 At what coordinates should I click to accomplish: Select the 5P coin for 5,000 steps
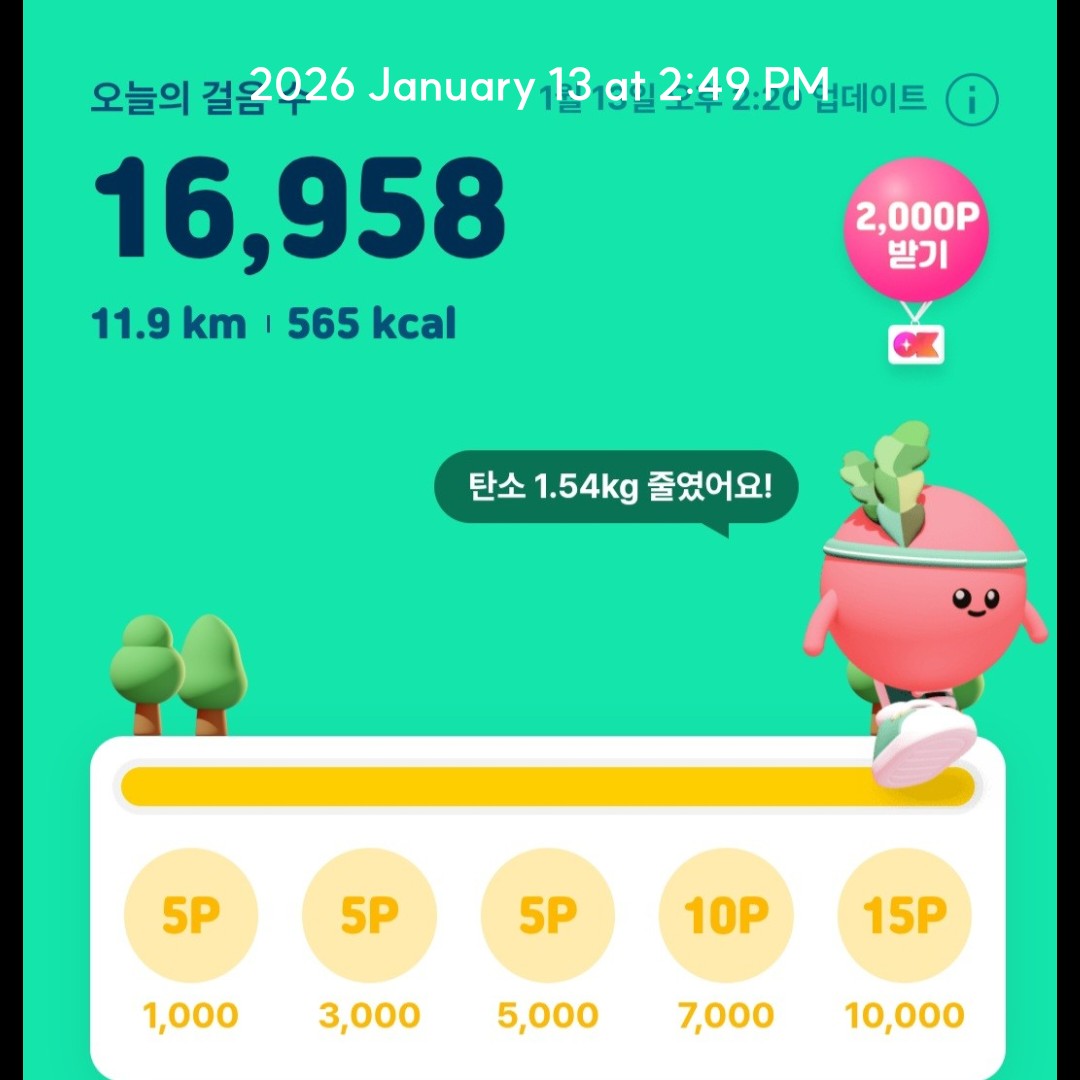[548, 915]
